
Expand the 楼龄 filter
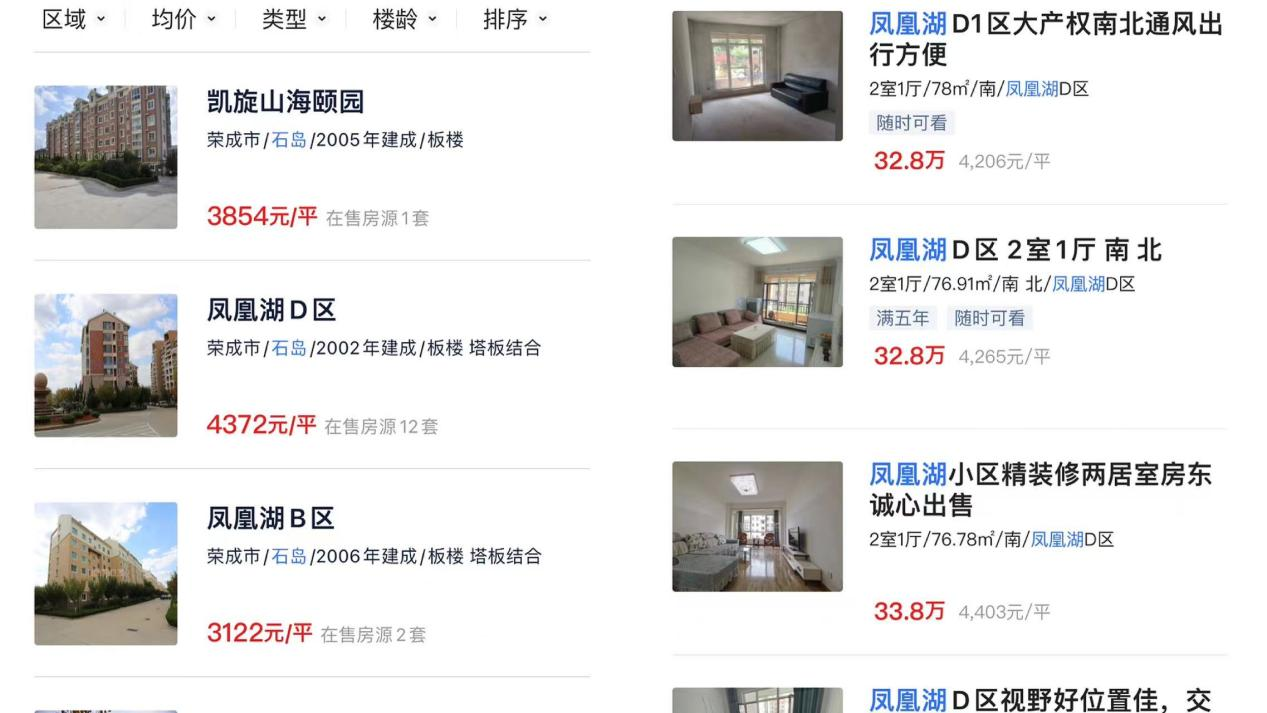click(x=404, y=19)
